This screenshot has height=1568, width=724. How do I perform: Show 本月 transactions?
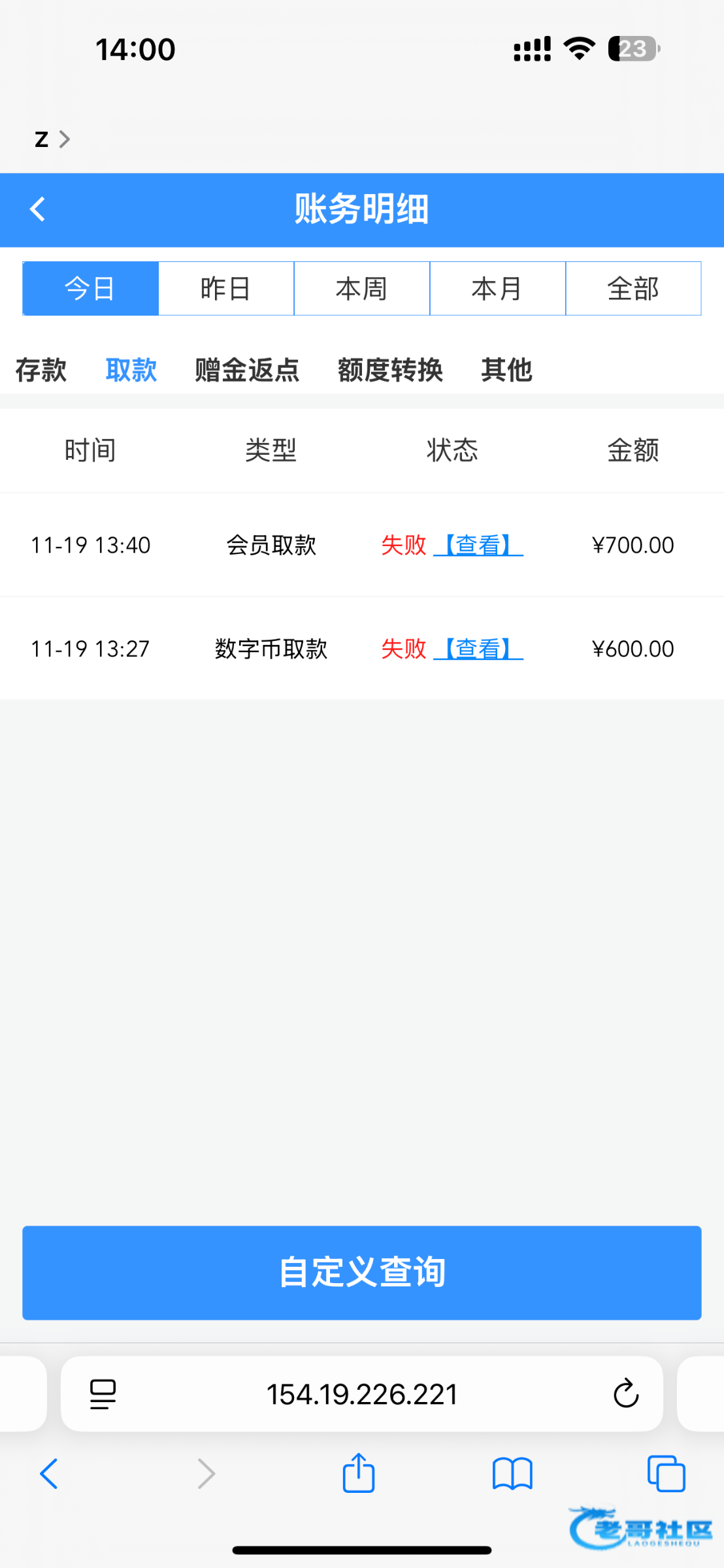coord(497,289)
